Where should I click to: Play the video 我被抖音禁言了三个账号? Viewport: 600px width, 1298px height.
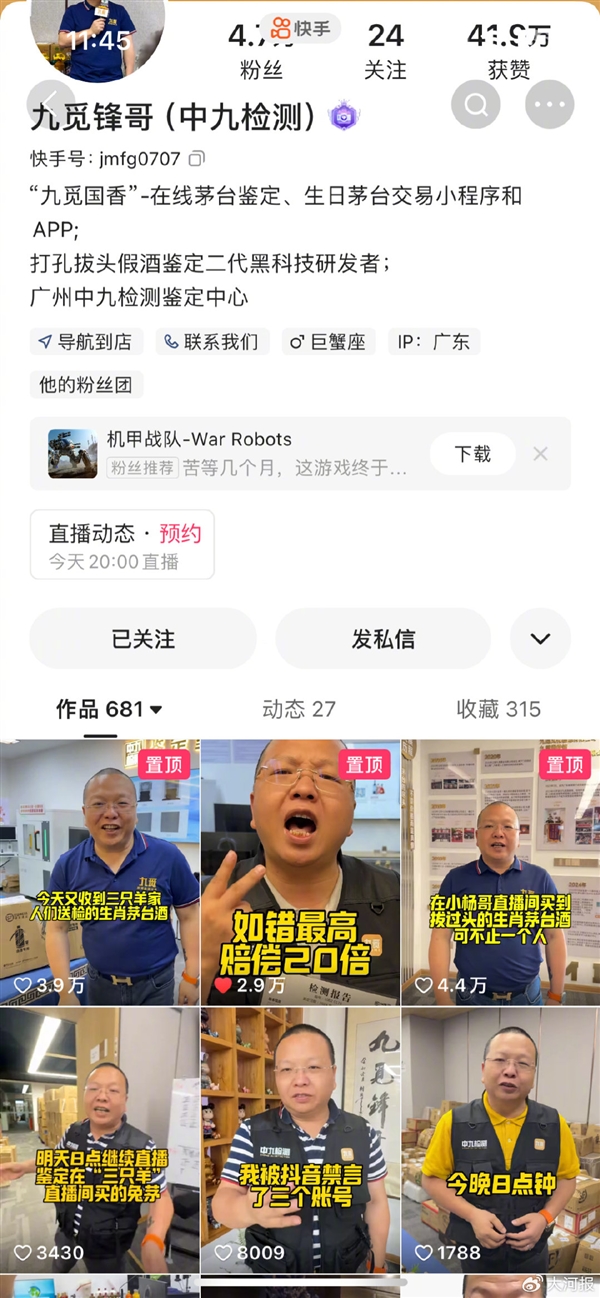pyautogui.click(x=300, y=1140)
